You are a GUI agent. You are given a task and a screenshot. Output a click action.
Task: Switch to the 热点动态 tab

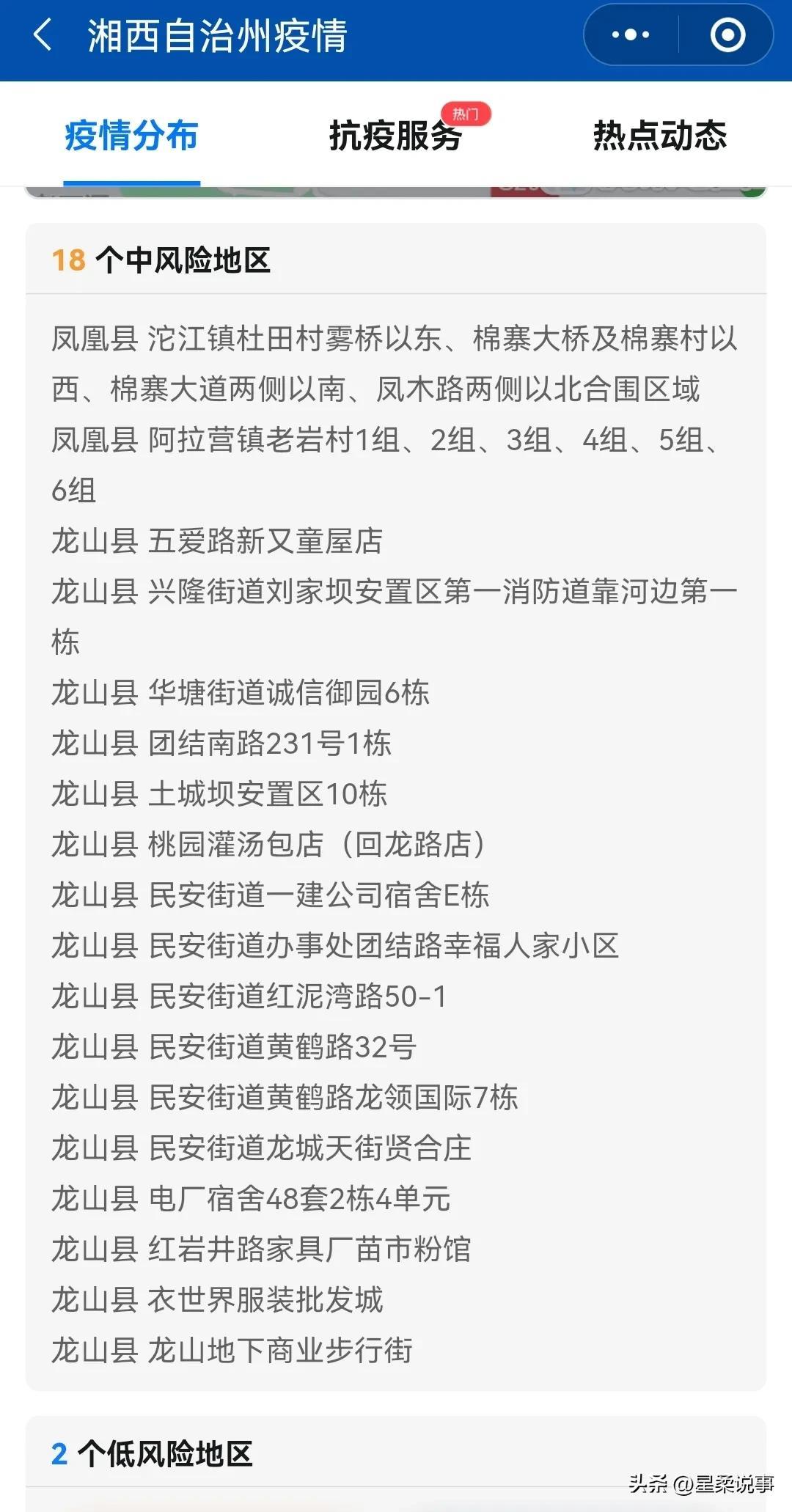click(x=659, y=136)
